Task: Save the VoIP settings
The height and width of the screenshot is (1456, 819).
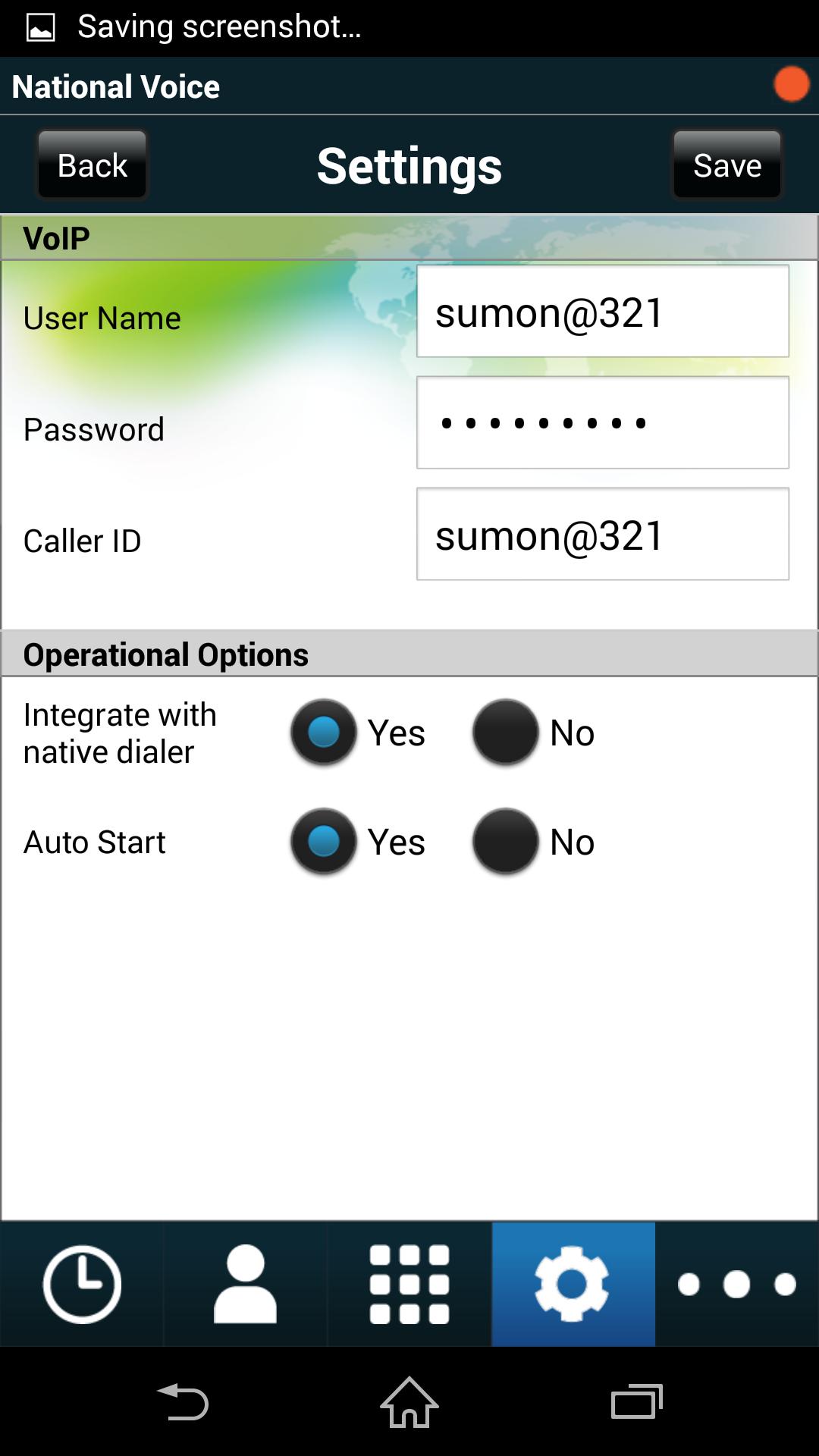Action: 726,165
